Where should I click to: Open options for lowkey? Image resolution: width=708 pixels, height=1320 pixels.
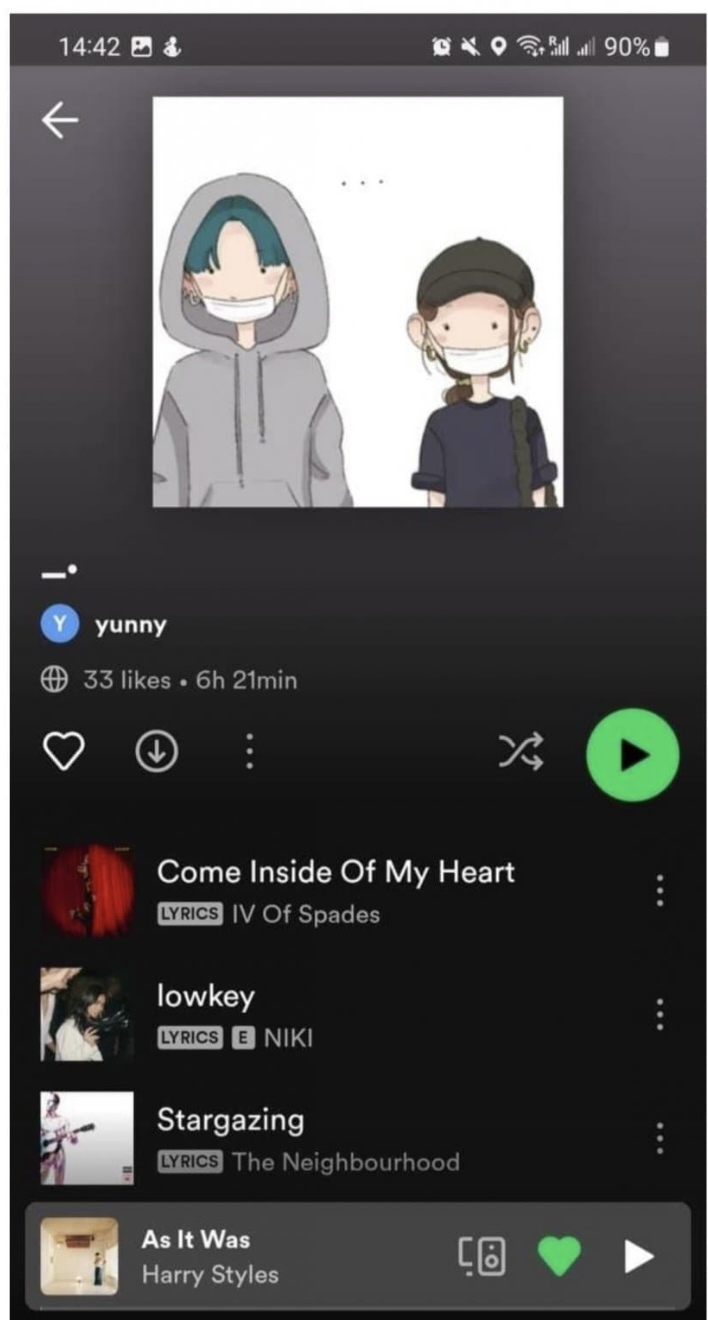(658, 1014)
